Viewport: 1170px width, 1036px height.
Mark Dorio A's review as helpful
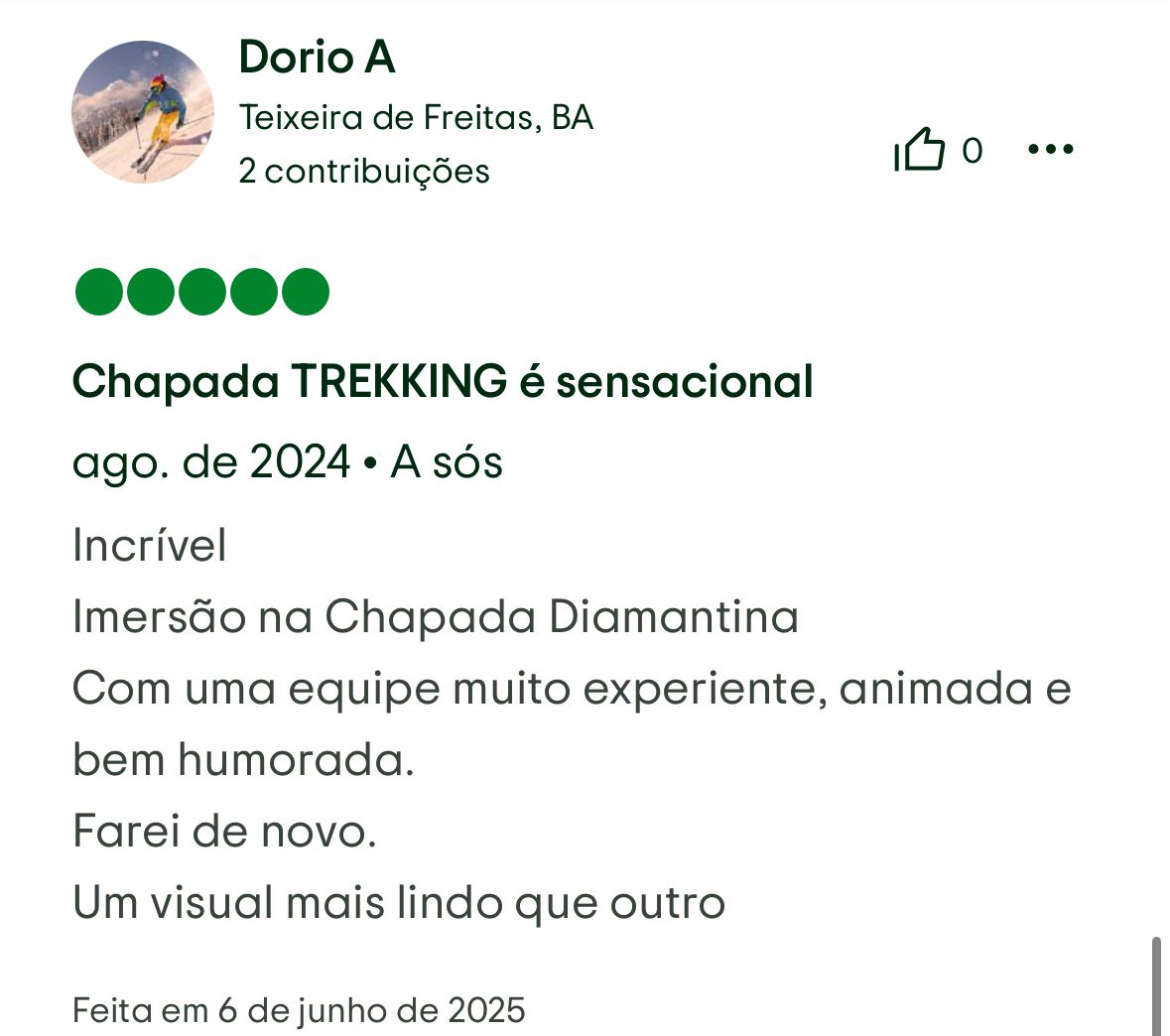click(x=920, y=151)
